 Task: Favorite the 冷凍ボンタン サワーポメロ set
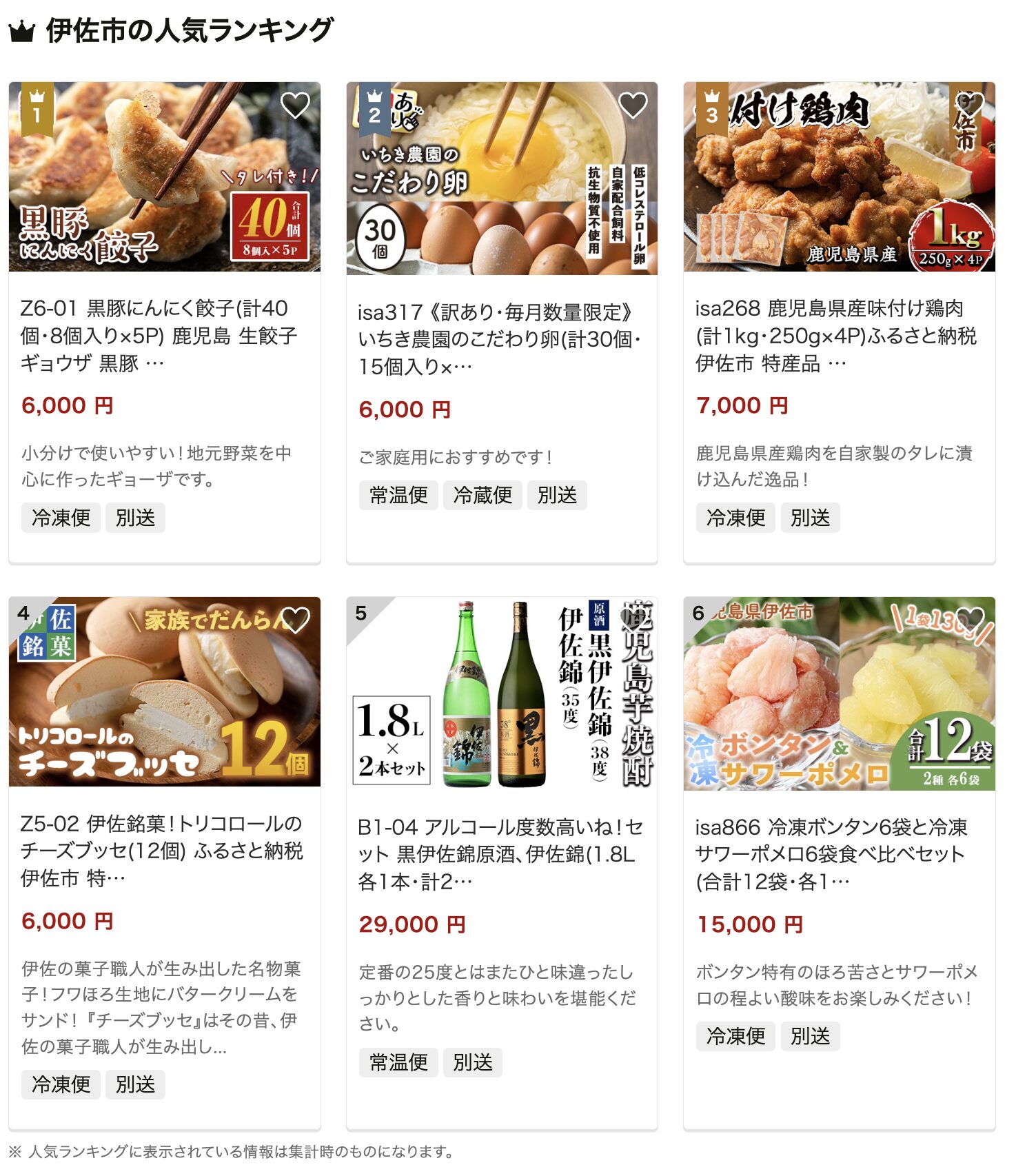pyautogui.click(x=969, y=620)
